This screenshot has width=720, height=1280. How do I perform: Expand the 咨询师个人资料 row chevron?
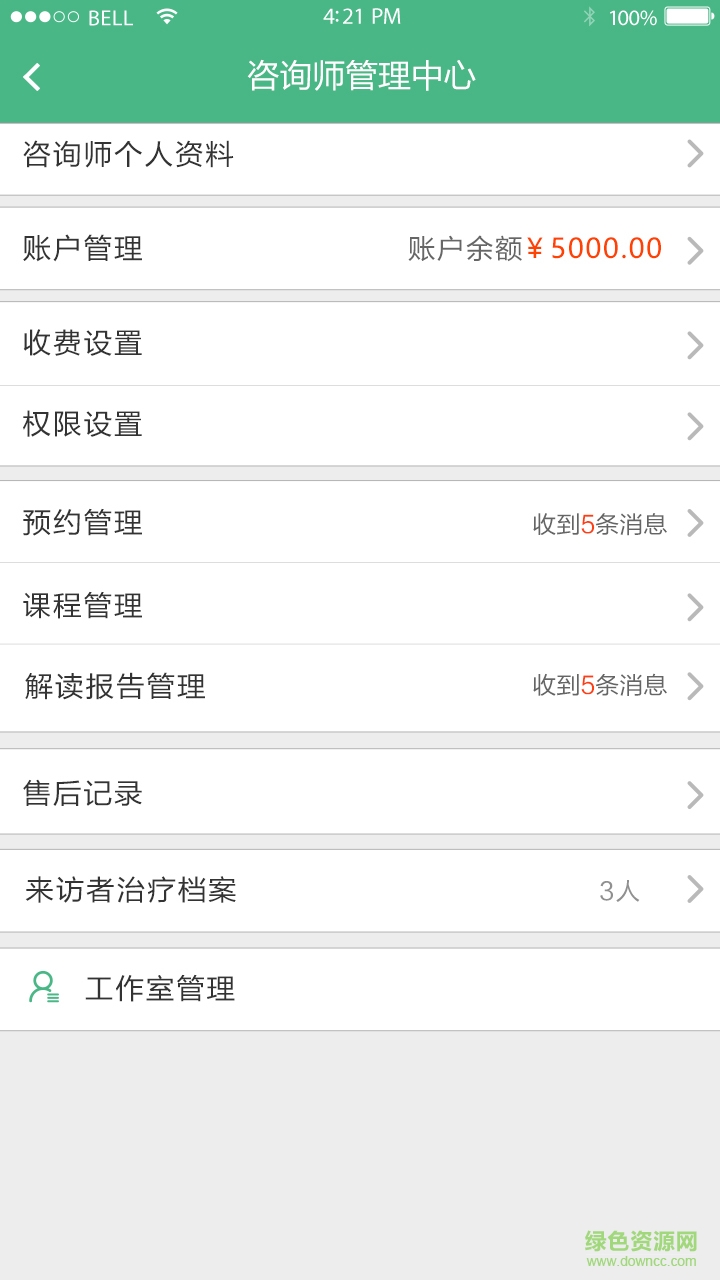[696, 154]
